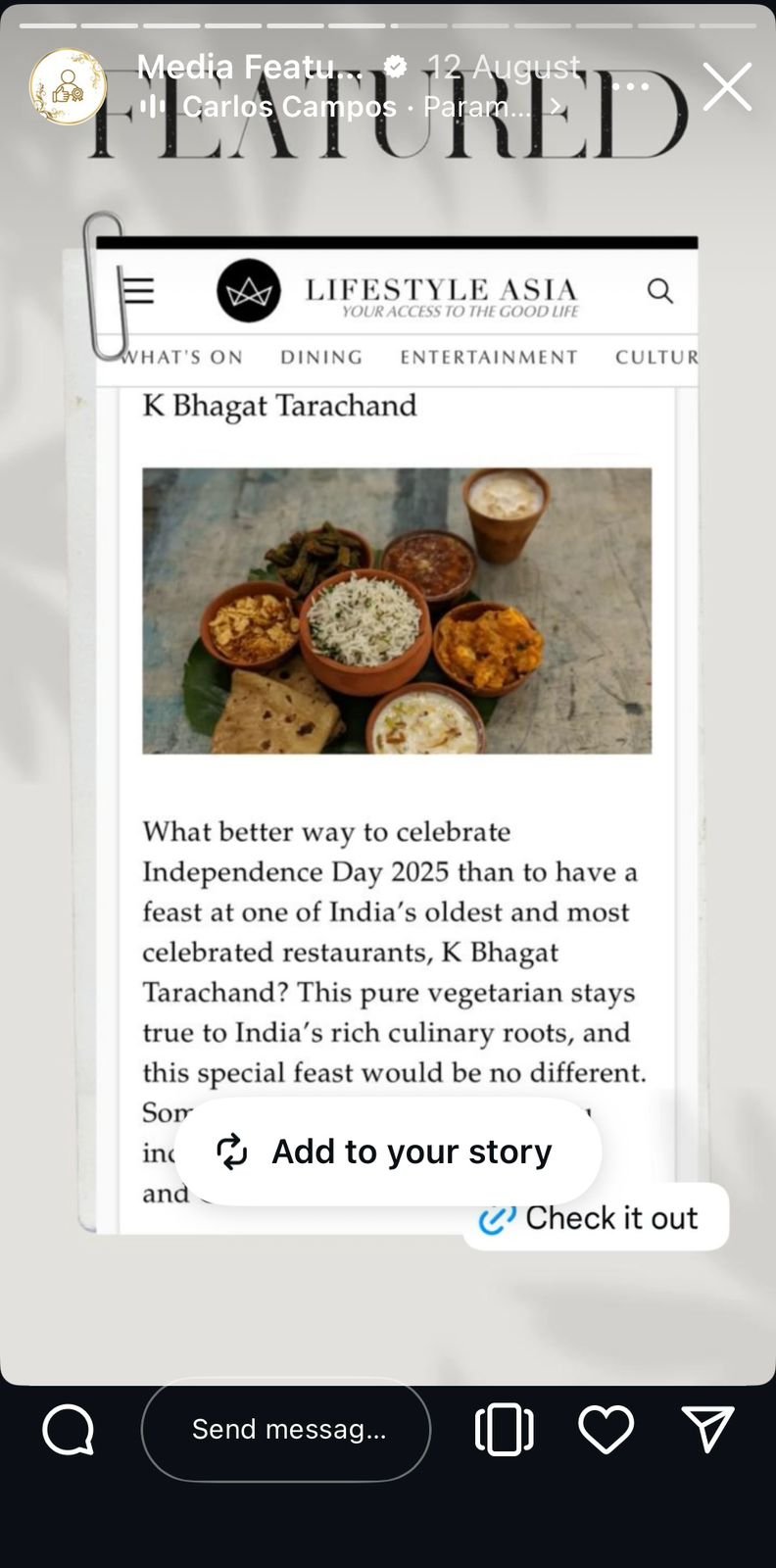This screenshot has width=776, height=1568.
Task: Tap the story carousel icon
Action: (504, 1429)
